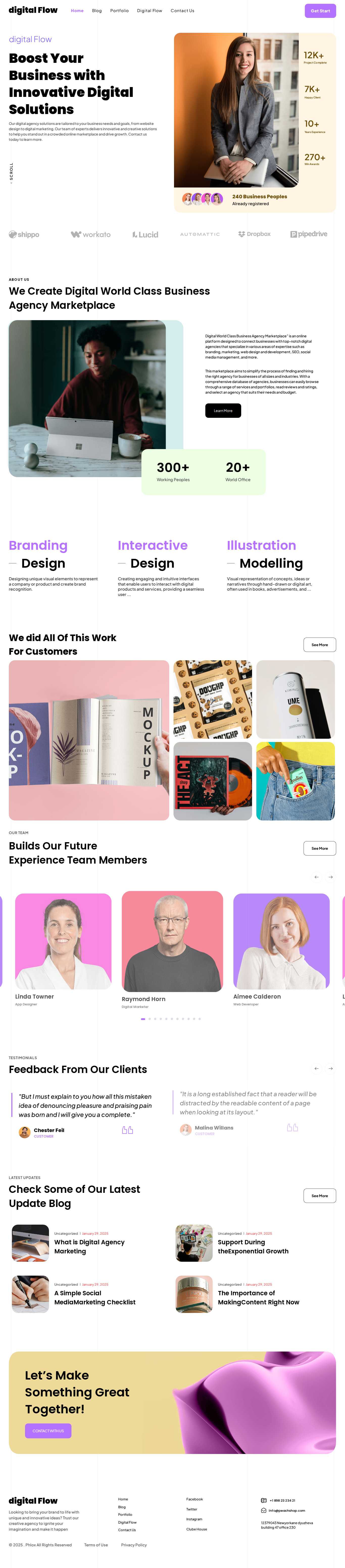View the Privacy Policy
This screenshot has height=1568, width=345.
tap(134, 1544)
